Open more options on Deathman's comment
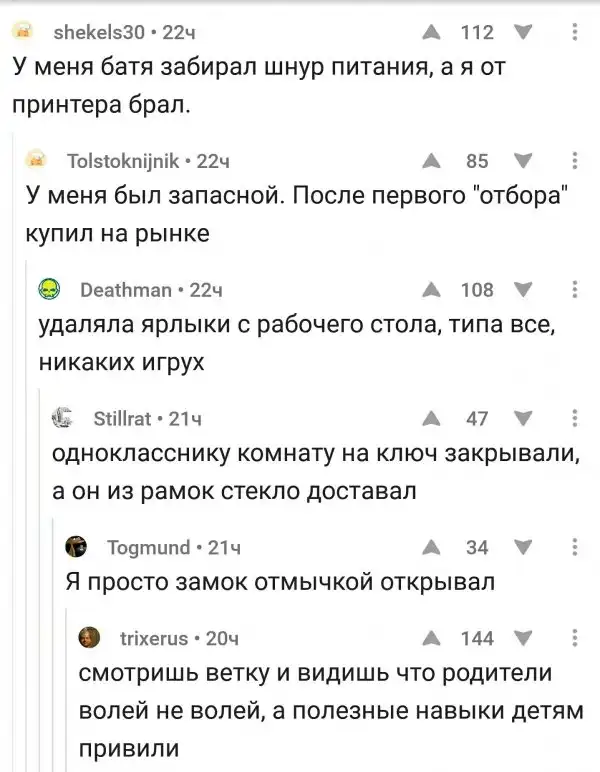The height and width of the screenshot is (772, 600). click(x=573, y=290)
